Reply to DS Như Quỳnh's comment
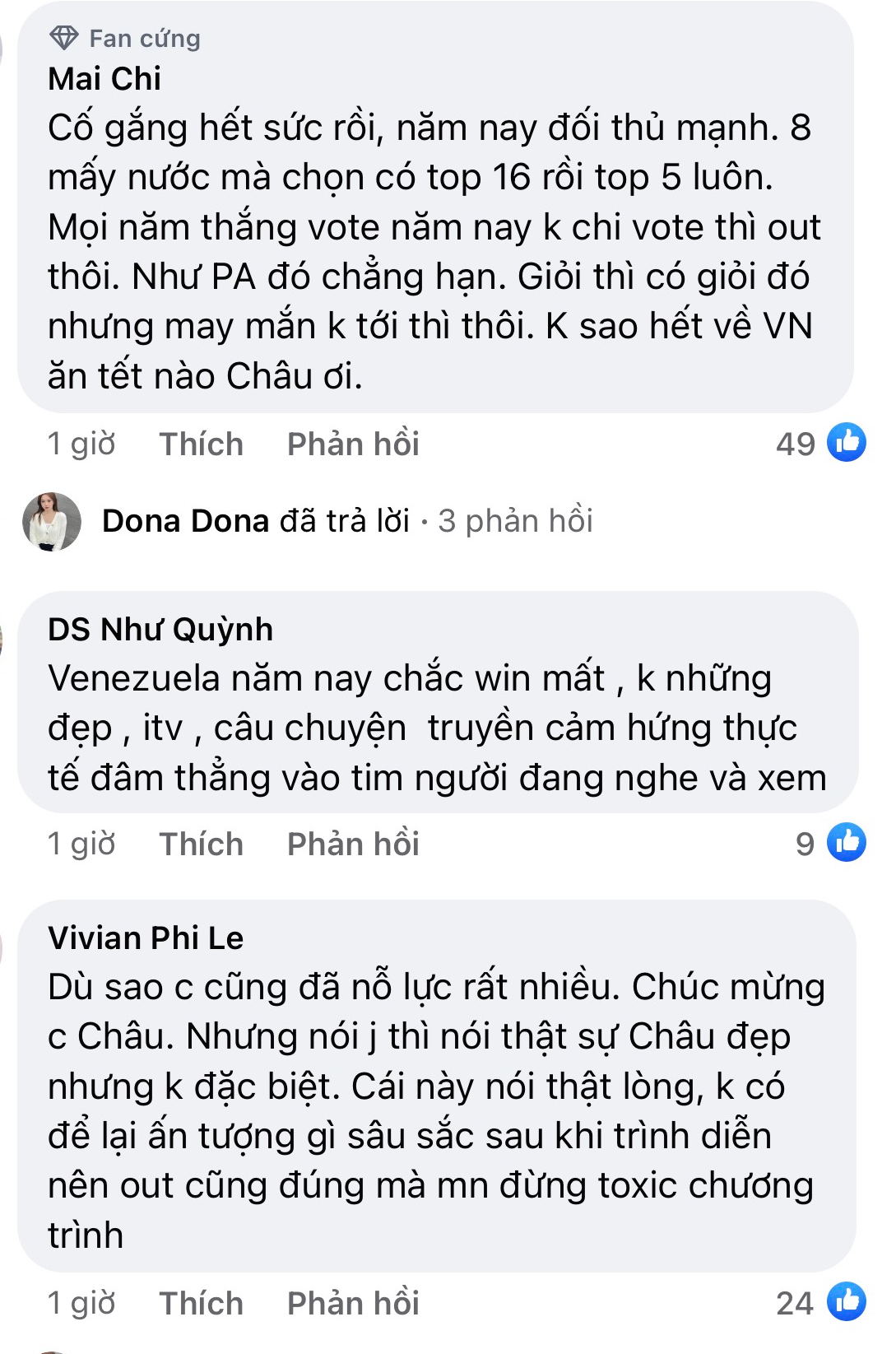The image size is (896, 1354). click(x=353, y=845)
